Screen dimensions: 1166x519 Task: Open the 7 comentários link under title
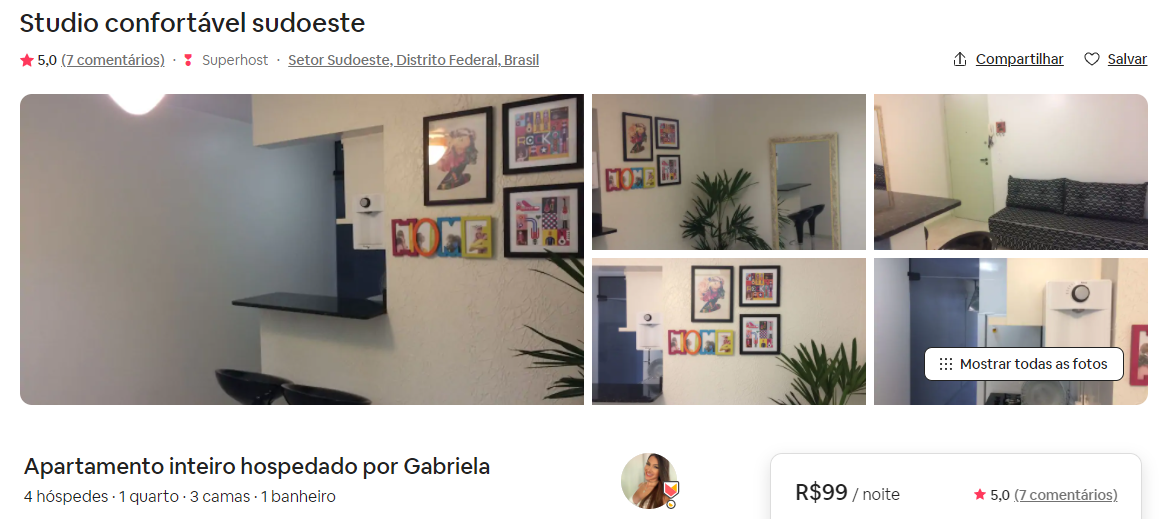click(113, 60)
